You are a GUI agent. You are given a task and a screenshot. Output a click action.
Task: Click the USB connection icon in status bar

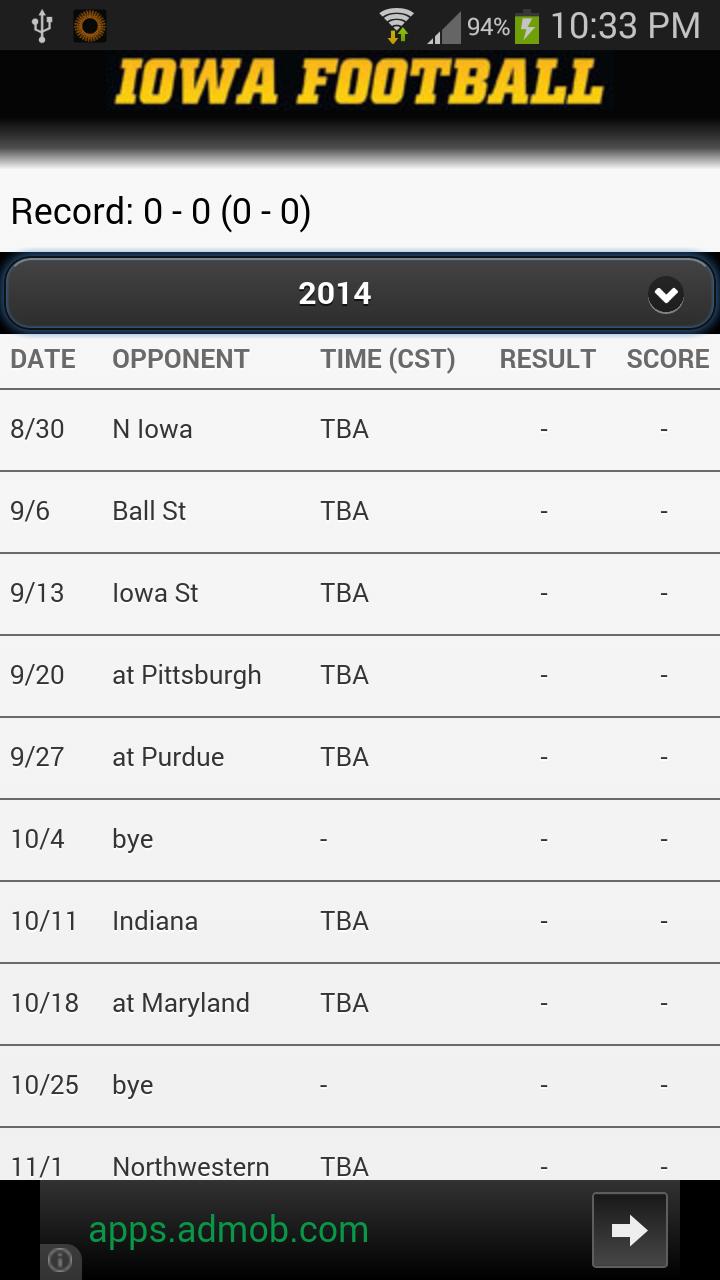click(41, 22)
